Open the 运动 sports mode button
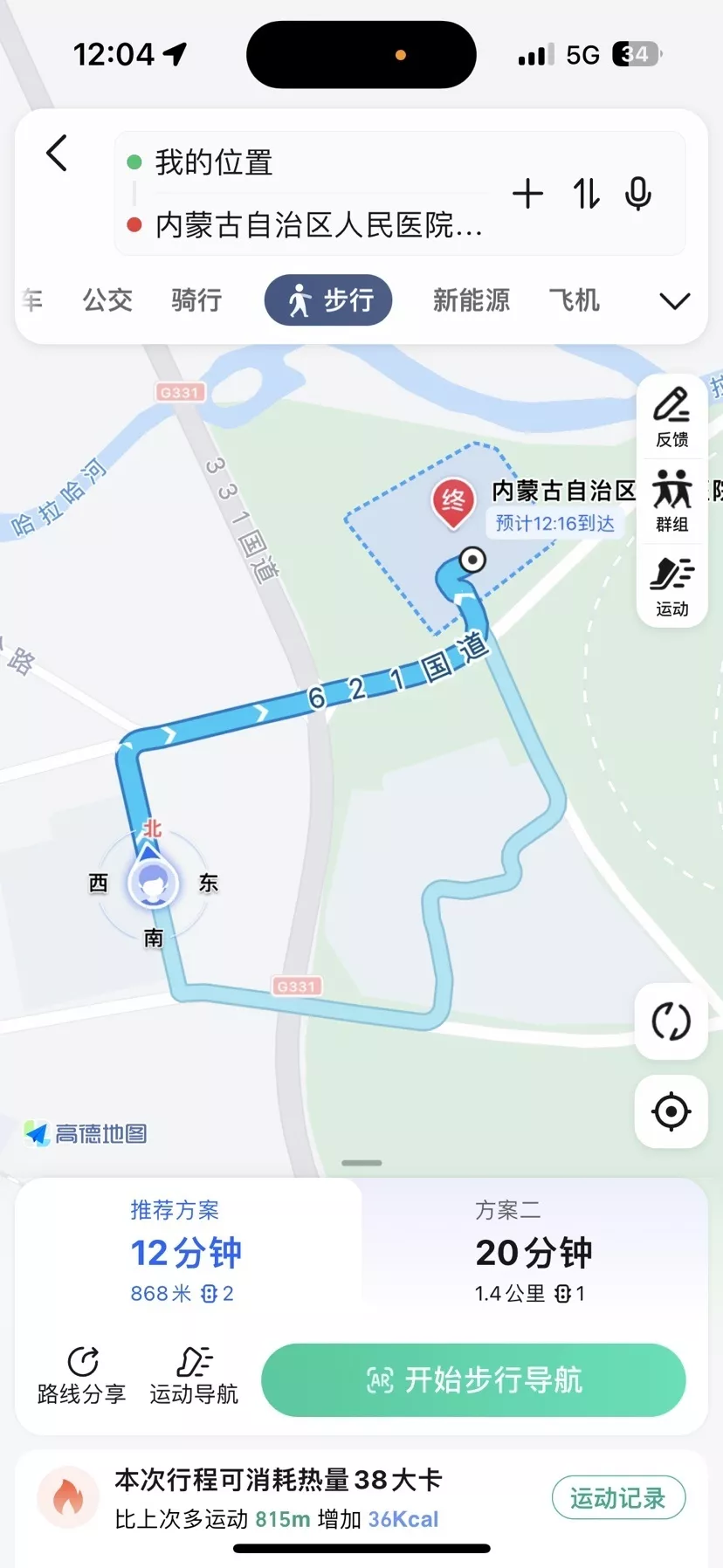 click(x=671, y=587)
